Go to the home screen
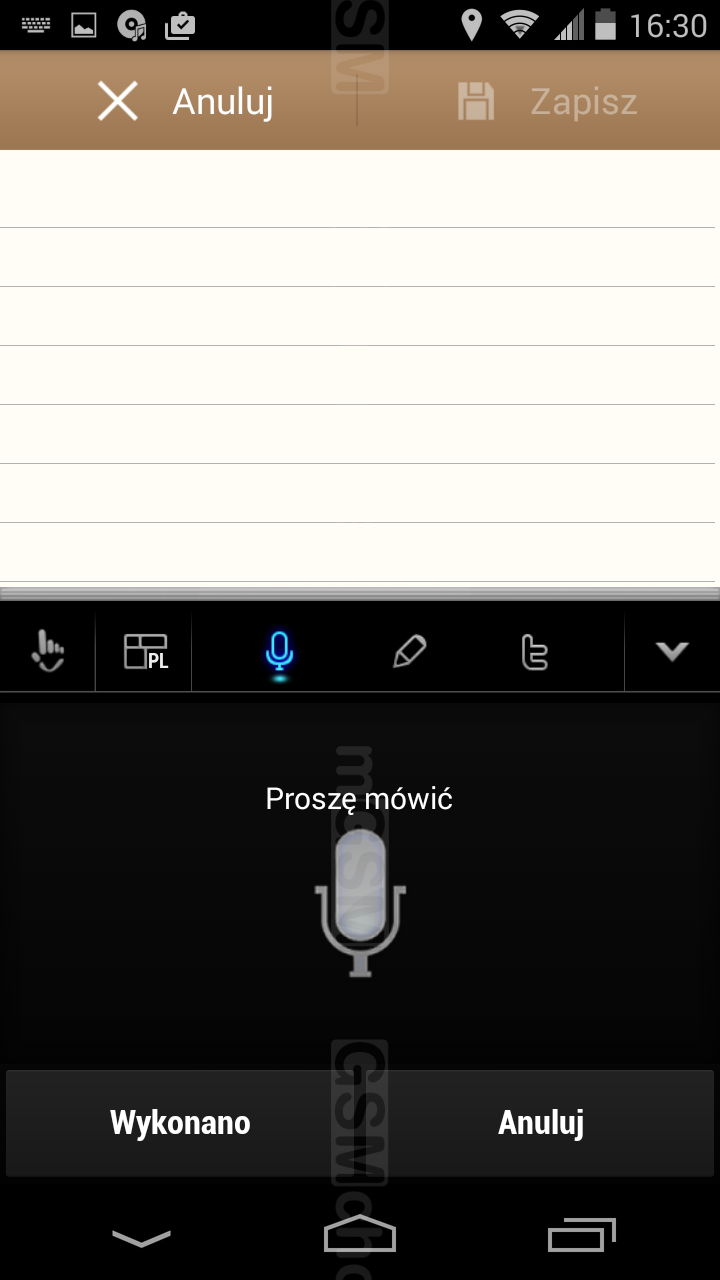Viewport: 720px width, 1280px height. [360, 1236]
